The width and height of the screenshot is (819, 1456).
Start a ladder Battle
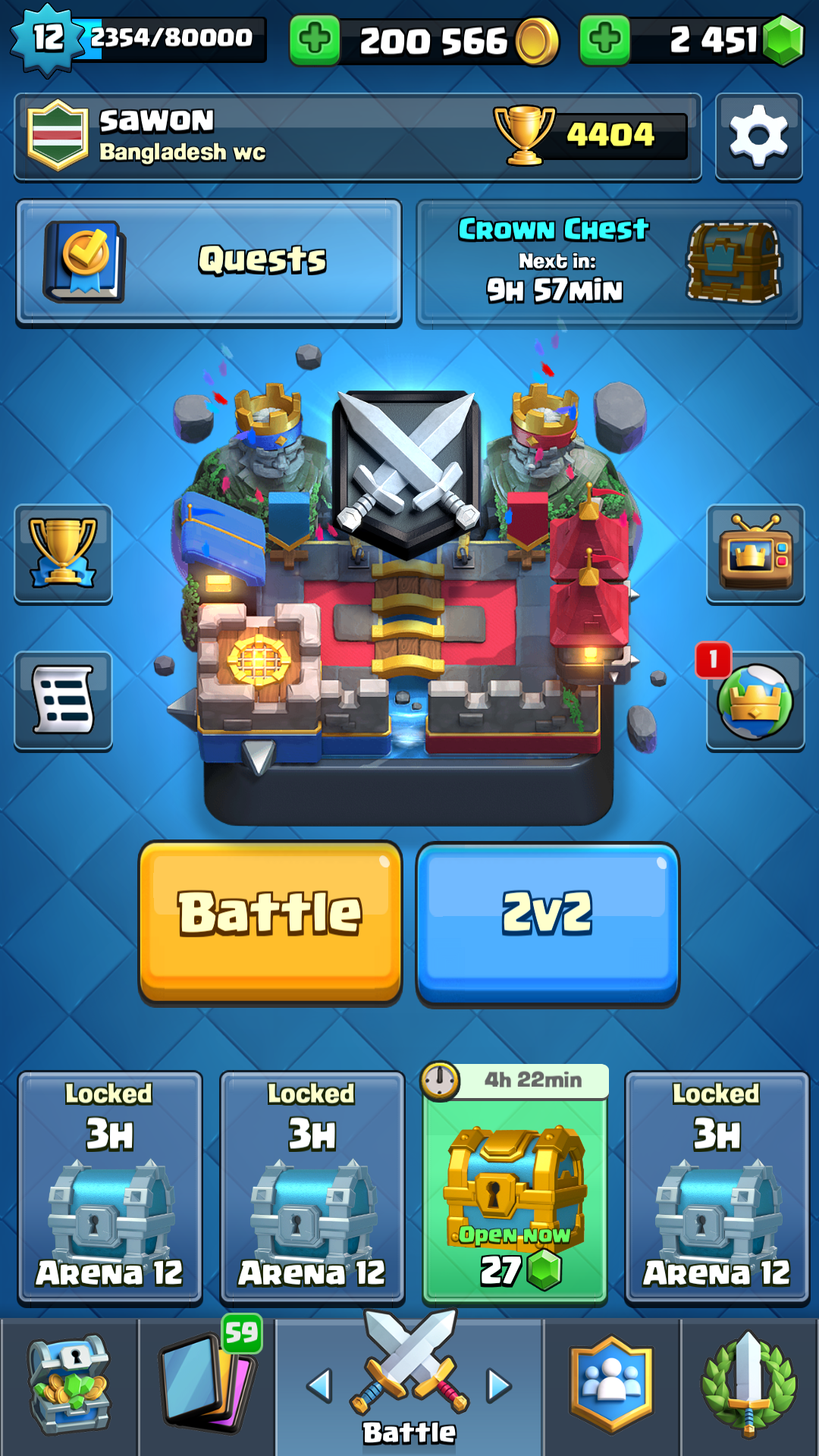pyautogui.click(x=271, y=922)
